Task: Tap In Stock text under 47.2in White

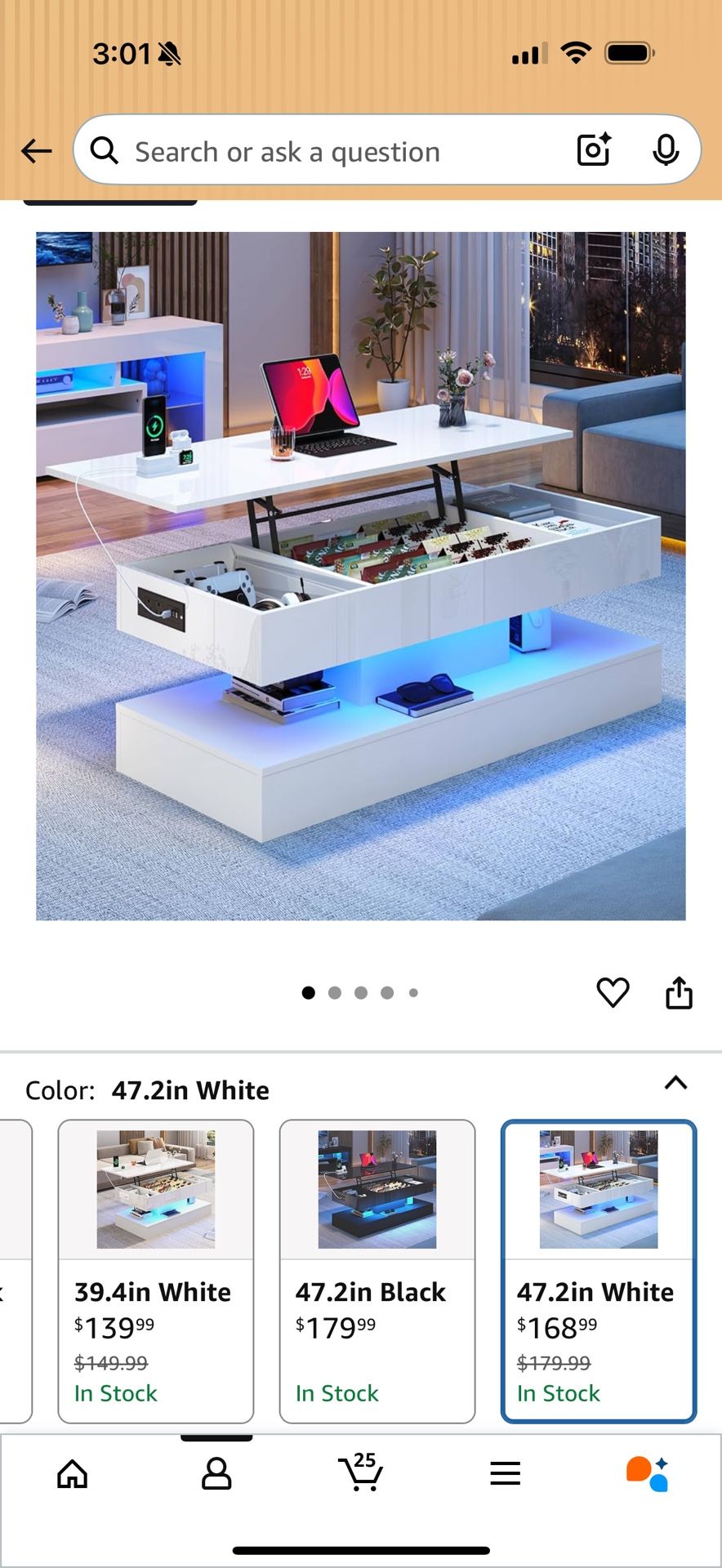Action: (559, 1393)
